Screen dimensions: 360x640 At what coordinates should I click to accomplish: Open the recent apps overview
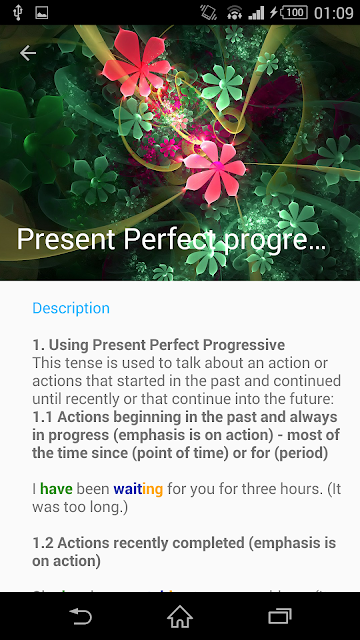(280, 616)
